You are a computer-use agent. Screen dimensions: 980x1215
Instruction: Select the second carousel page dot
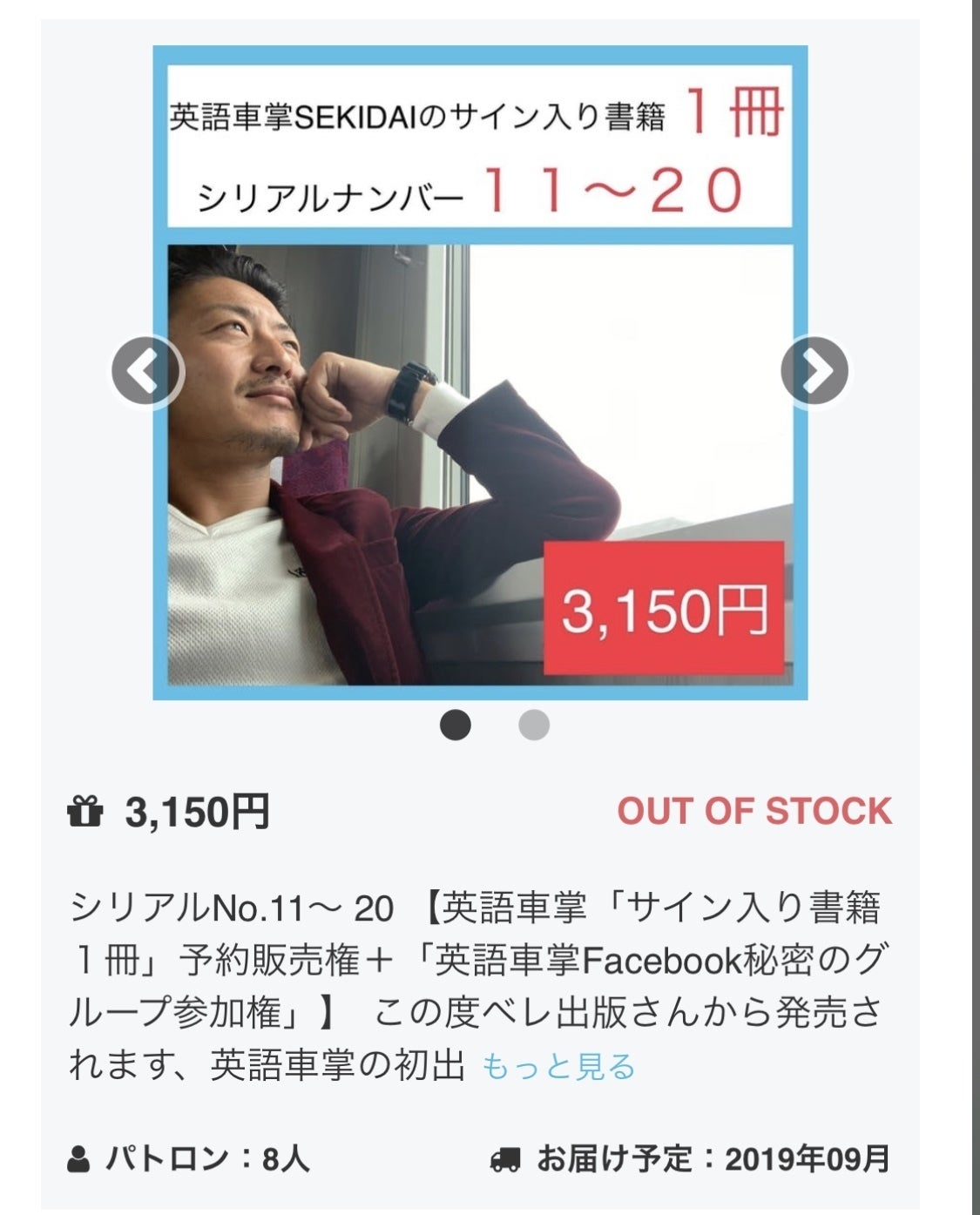click(x=534, y=725)
